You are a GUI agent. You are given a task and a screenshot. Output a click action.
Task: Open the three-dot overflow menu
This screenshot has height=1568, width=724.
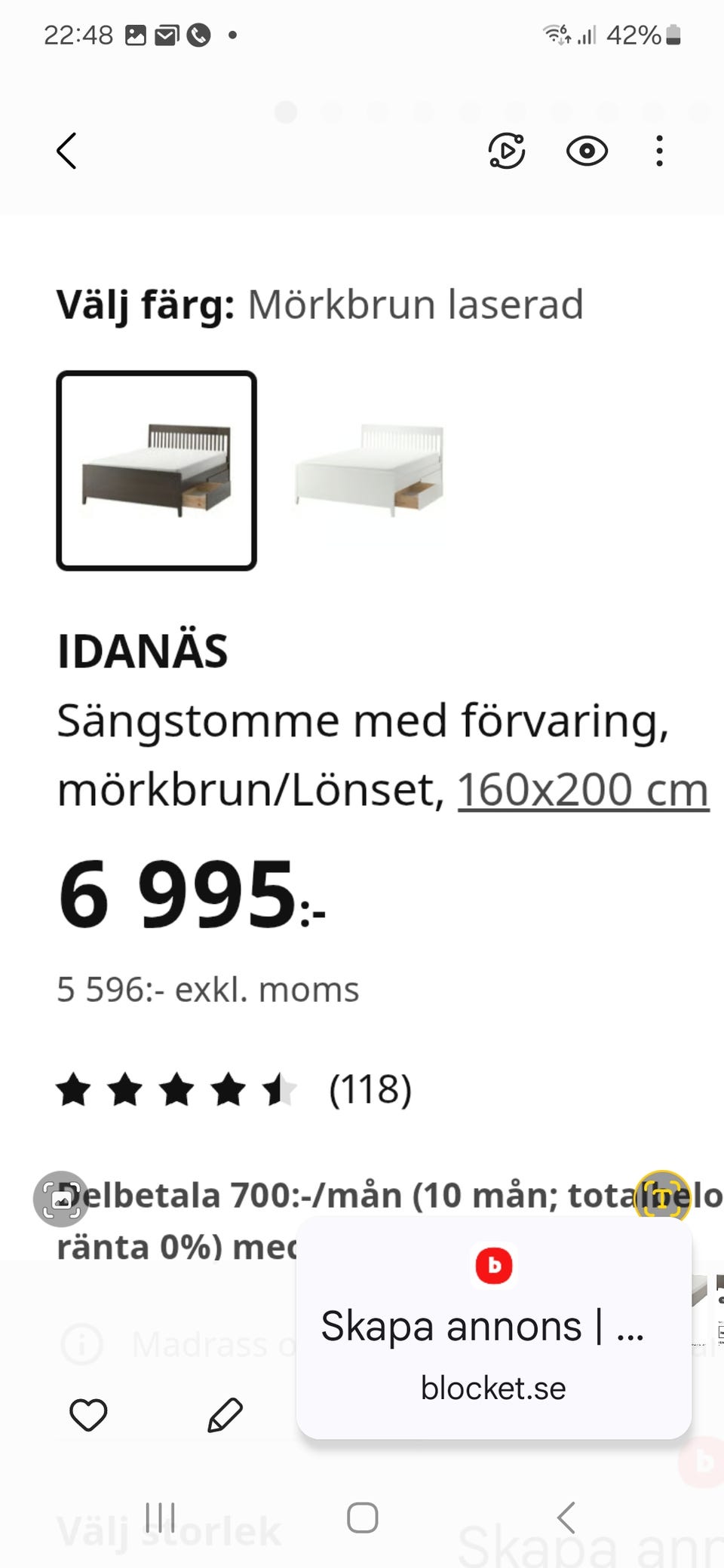click(659, 151)
